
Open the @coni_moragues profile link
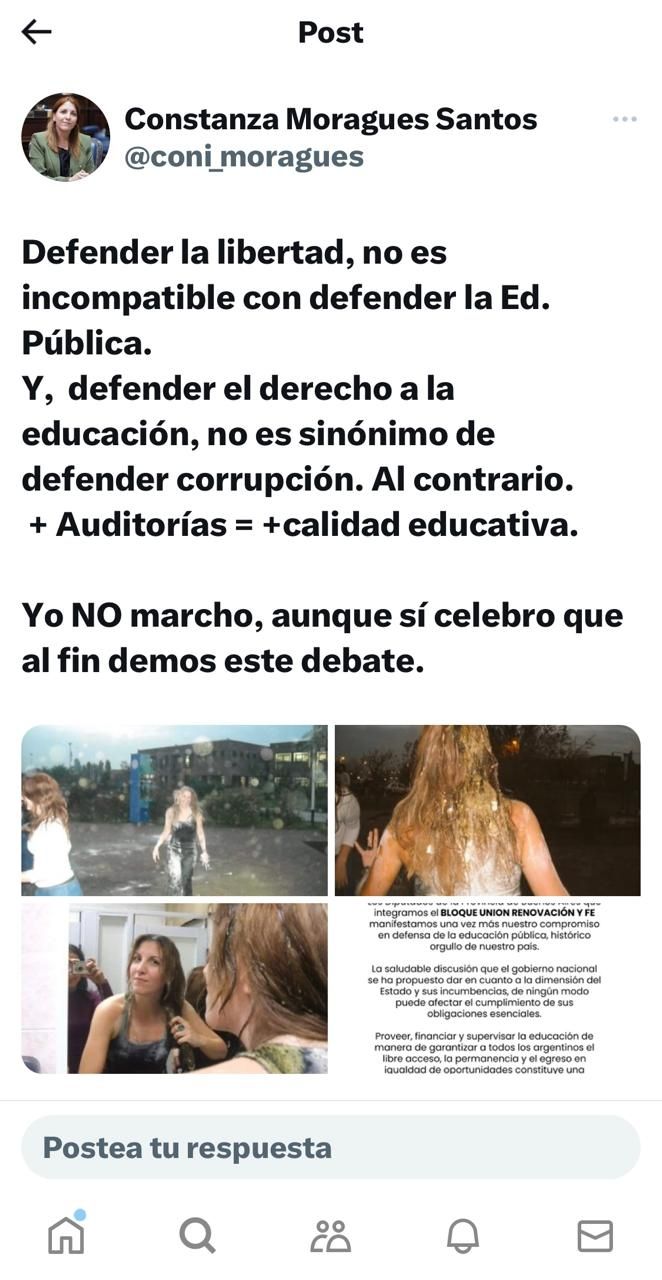[243, 157]
